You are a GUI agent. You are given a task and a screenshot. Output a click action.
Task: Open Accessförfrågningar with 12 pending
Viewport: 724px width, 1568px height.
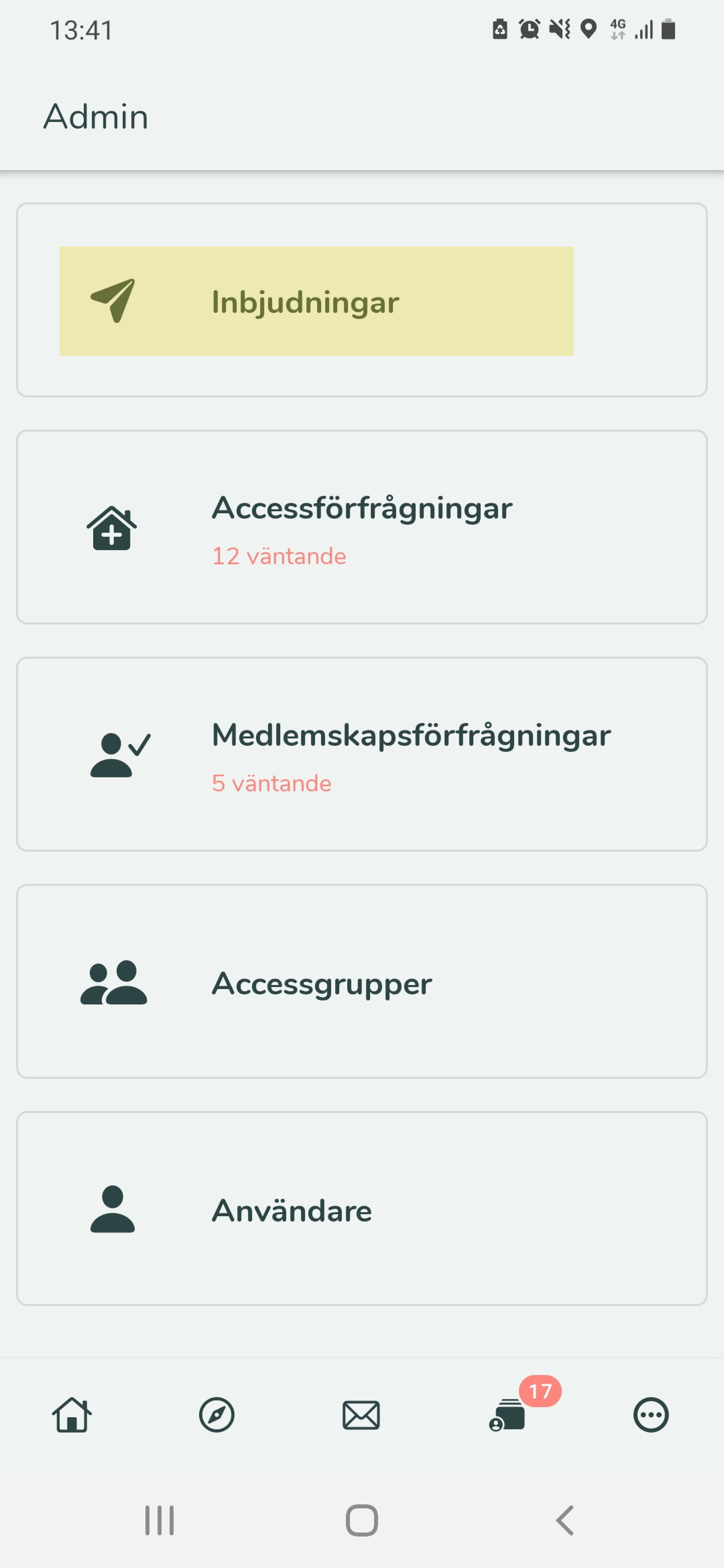pos(362,527)
